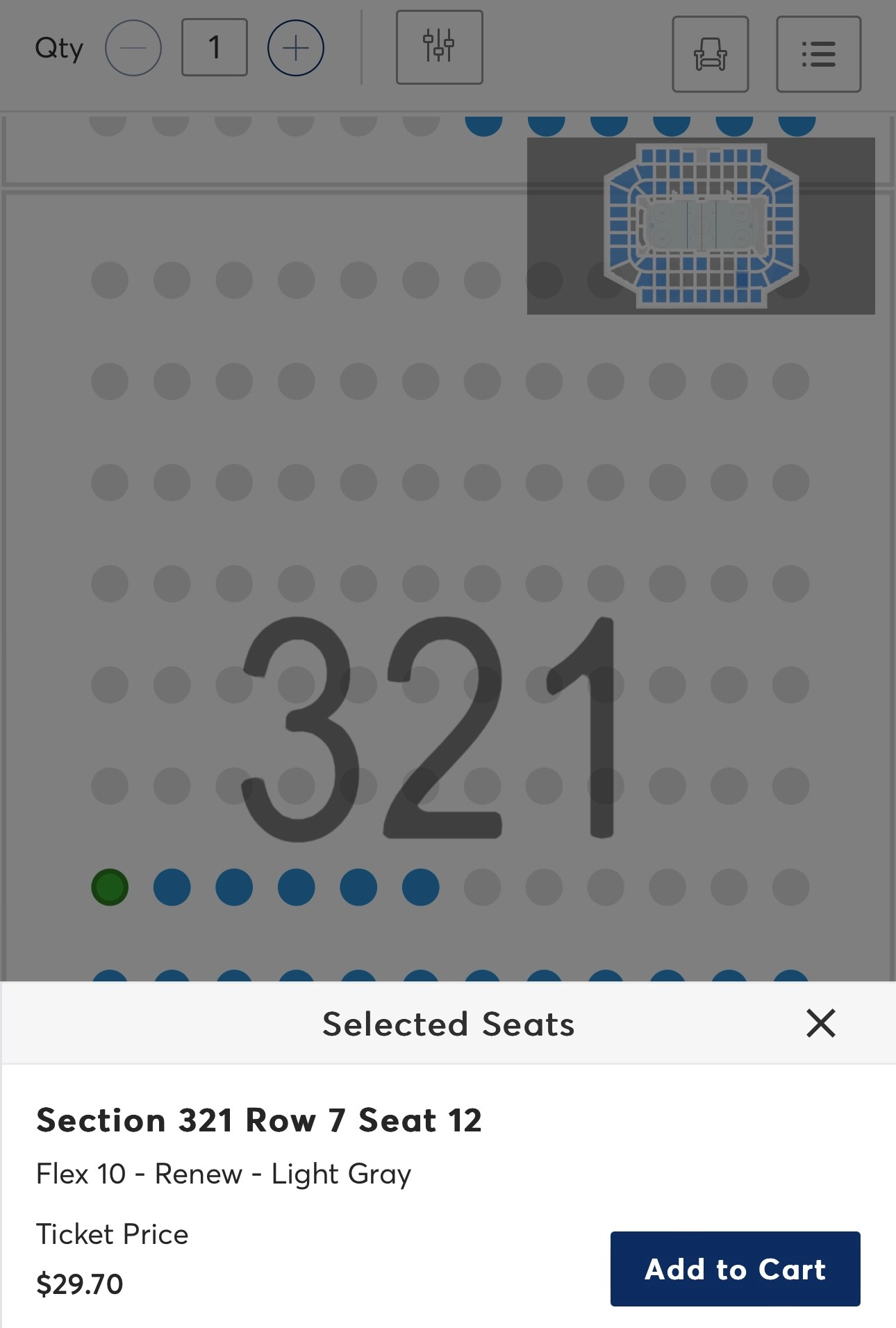This screenshot has height=1328, width=896.
Task: Switch to seat view icon
Action: [x=710, y=54]
